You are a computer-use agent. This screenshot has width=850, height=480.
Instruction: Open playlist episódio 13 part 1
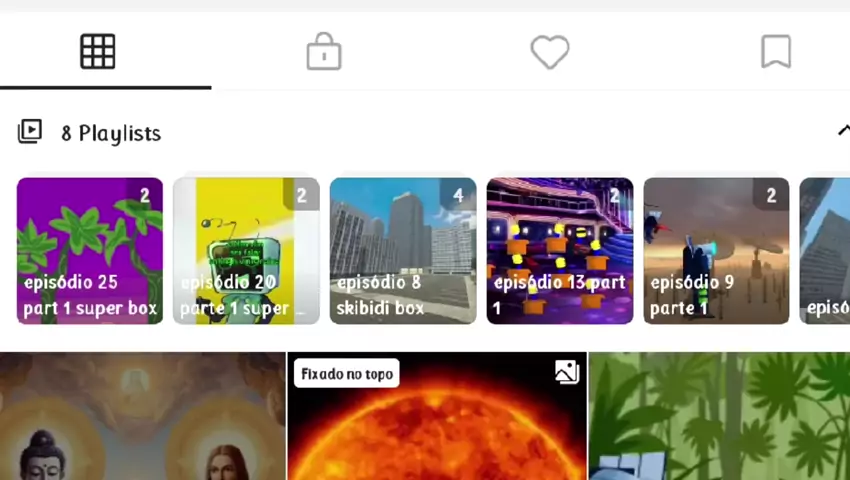coord(560,251)
